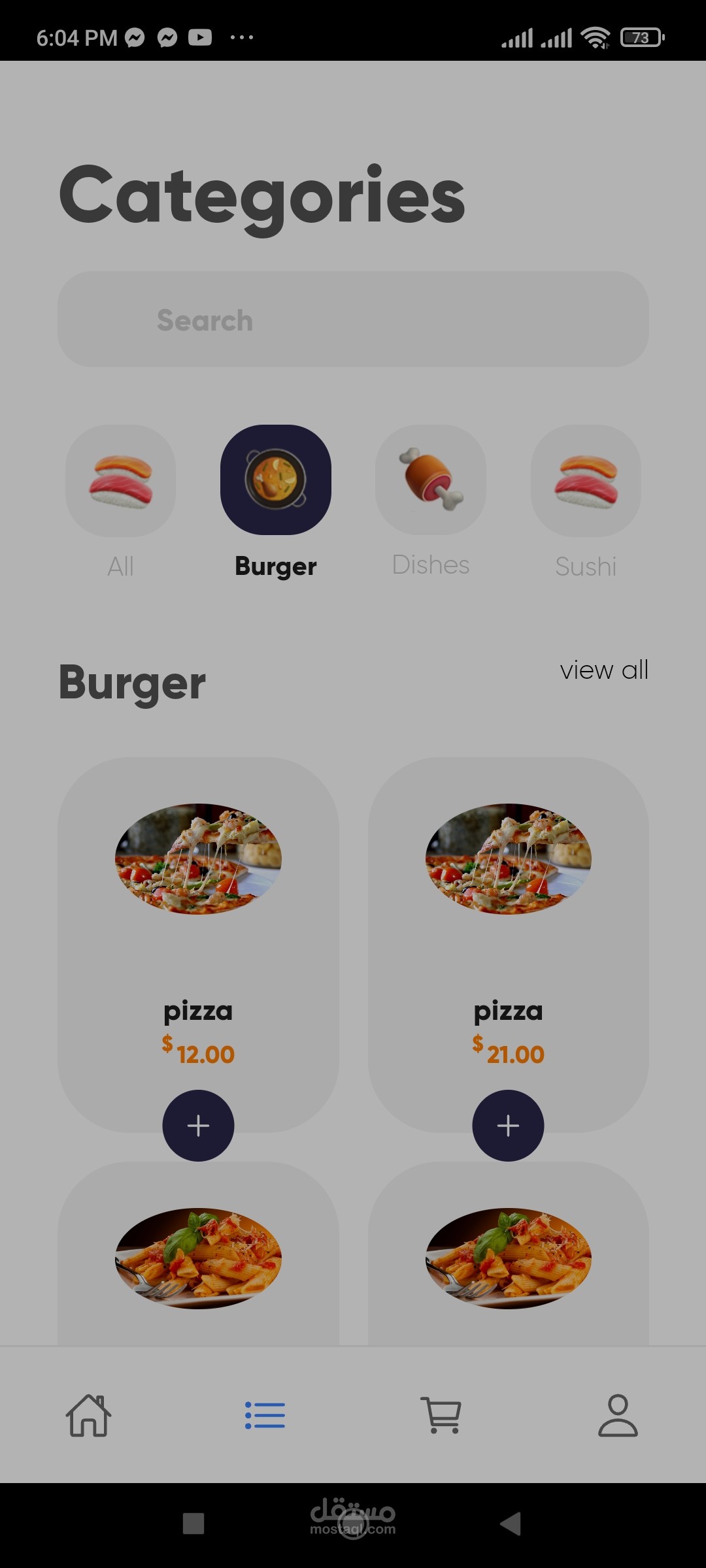The height and width of the screenshot is (1568, 706).
Task: Add the $21.00 pizza to cart
Action: [508, 1126]
